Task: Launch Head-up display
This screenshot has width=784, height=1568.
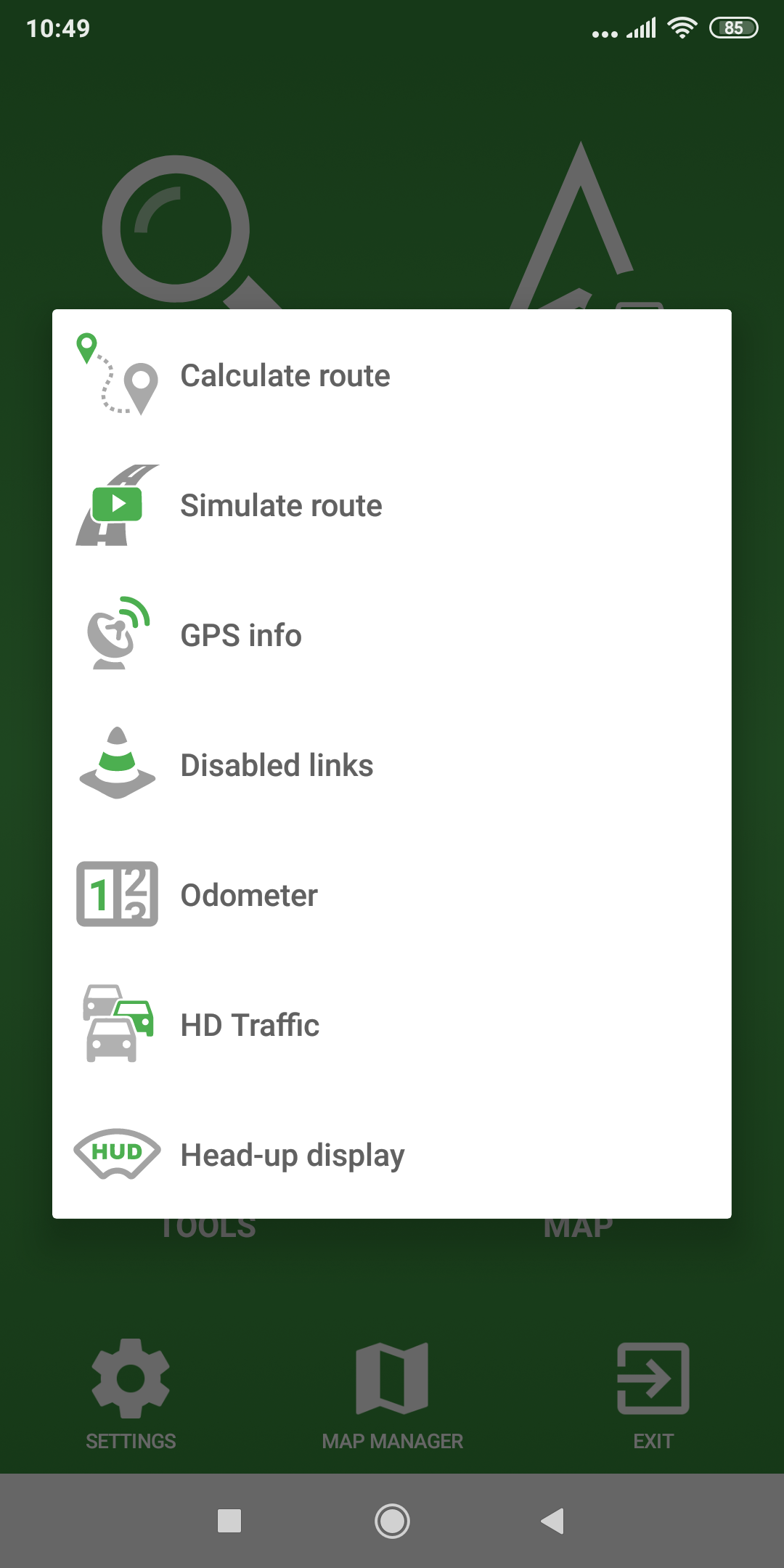Action: pos(392,1155)
